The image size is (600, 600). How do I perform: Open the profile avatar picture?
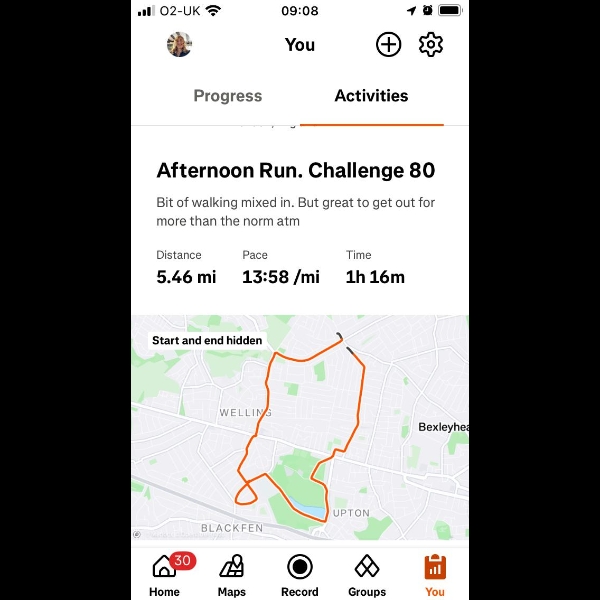coord(179,44)
